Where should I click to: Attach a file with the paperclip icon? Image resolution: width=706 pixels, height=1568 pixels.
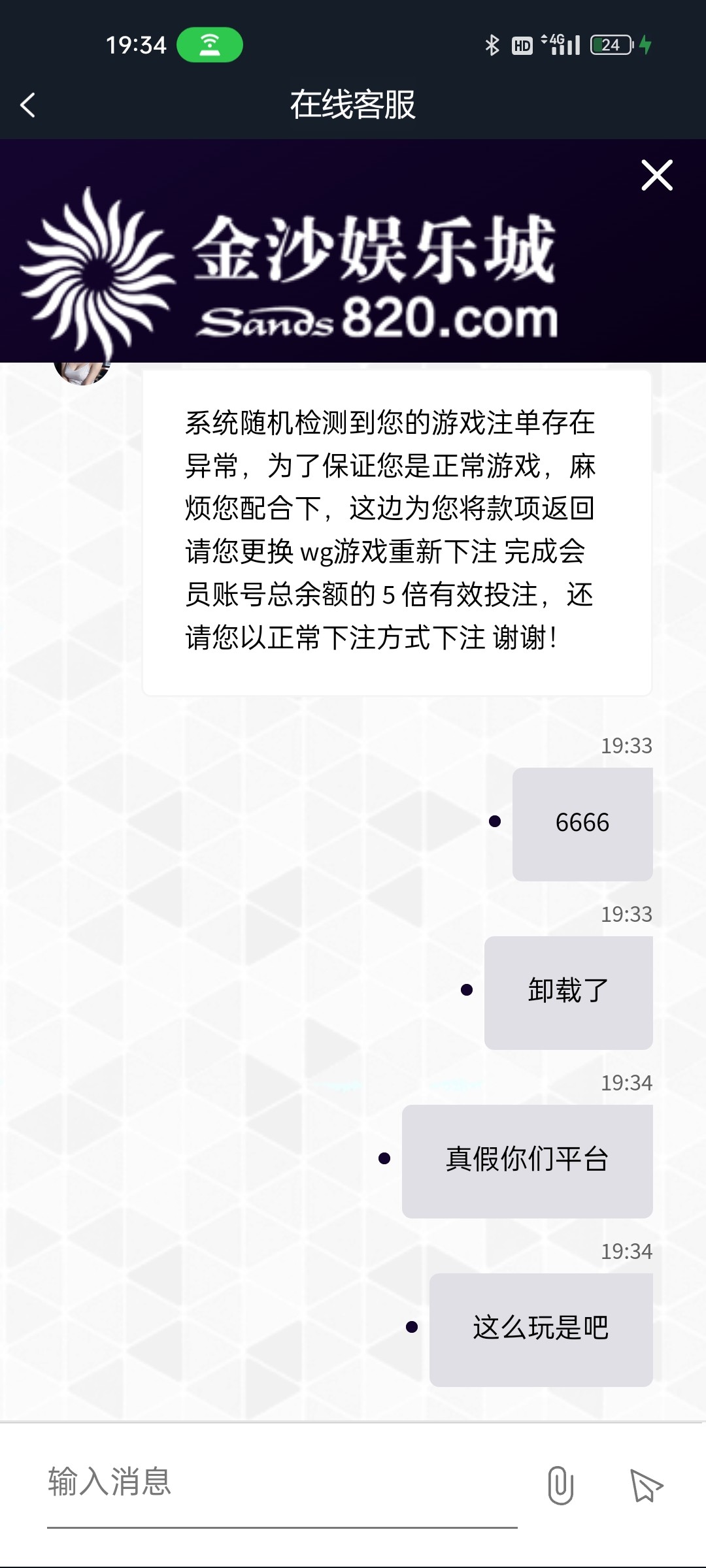tap(560, 1484)
